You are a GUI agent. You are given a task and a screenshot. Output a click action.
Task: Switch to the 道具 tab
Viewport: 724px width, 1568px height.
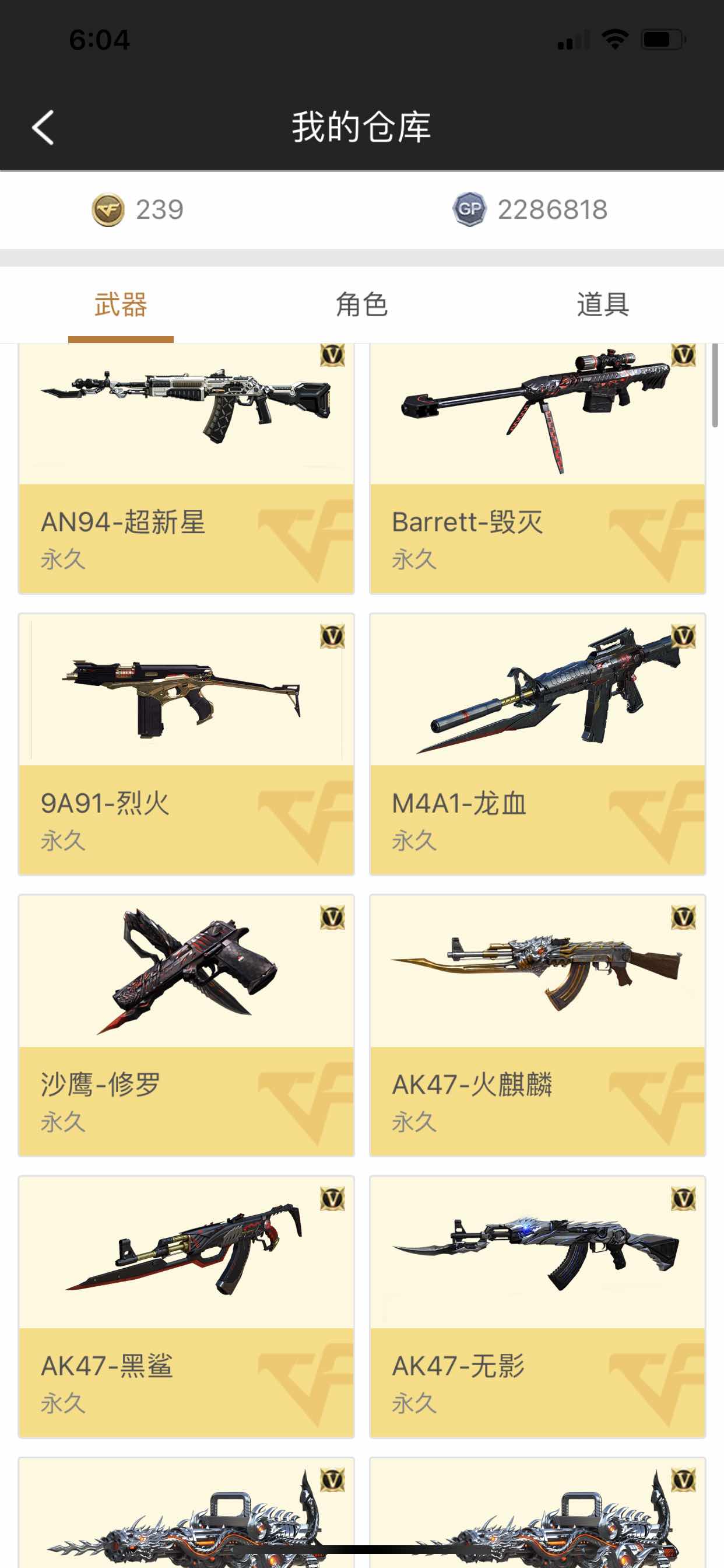pyautogui.click(x=603, y=304)
